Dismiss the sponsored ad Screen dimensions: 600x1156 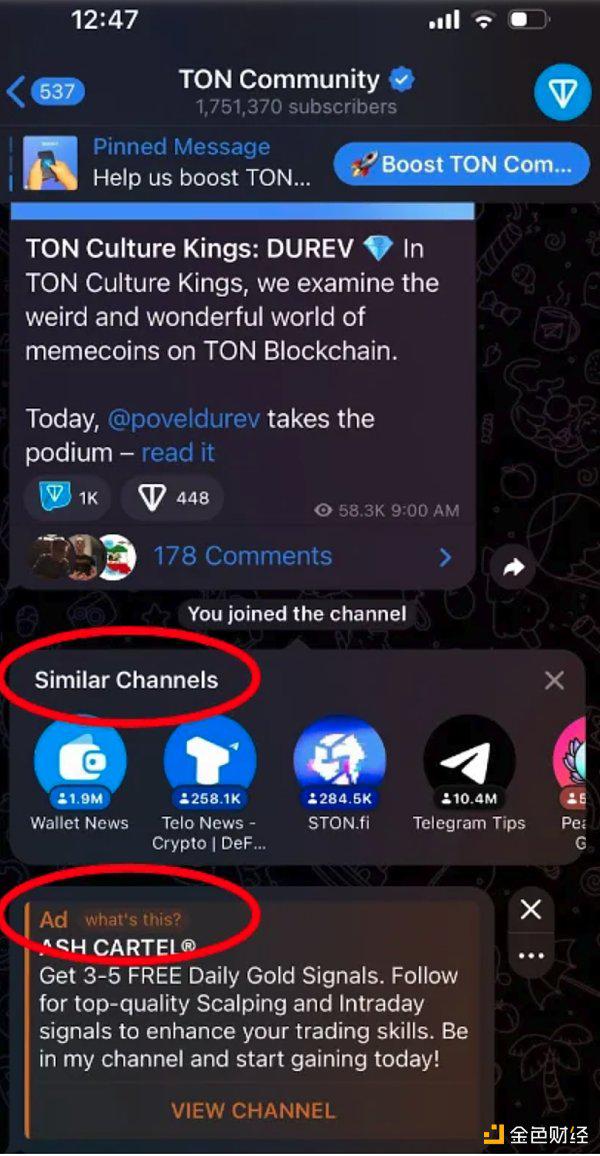coord(531,909)
